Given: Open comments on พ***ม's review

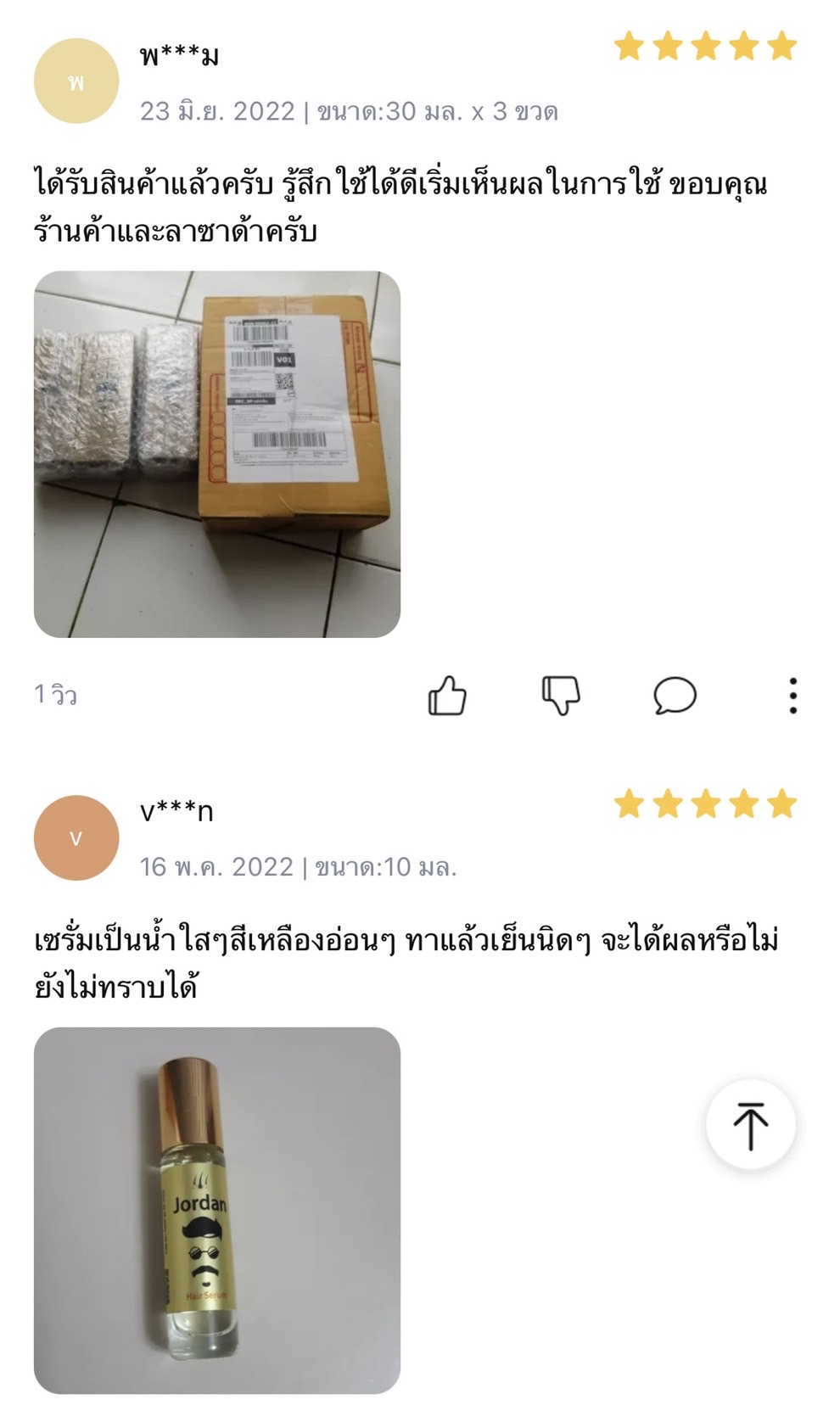Looking at the screenshot, I should (x=675, y=696).
